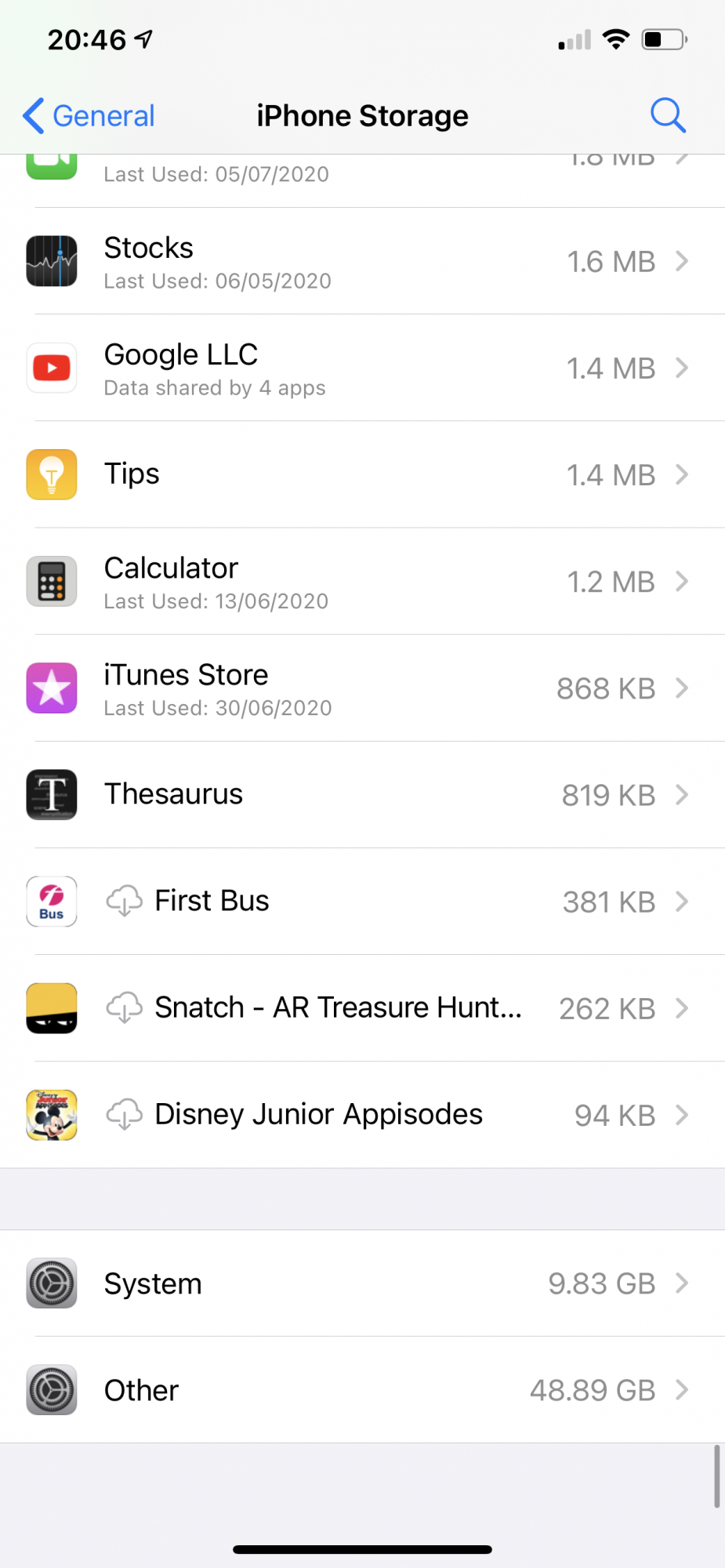The width and height of the screenshot is (725, 1568).
Task: View Tips app storage
Action: [362, 474]
